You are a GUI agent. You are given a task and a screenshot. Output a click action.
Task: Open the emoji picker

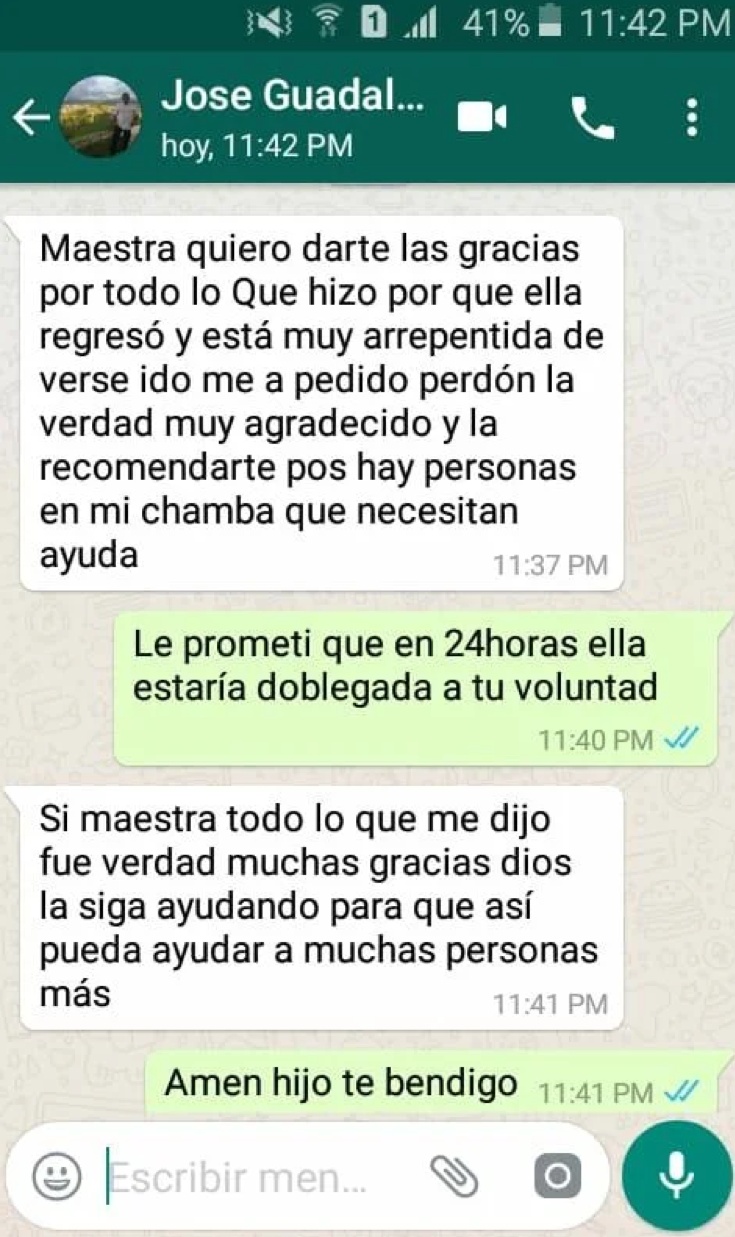[57, 1177]
